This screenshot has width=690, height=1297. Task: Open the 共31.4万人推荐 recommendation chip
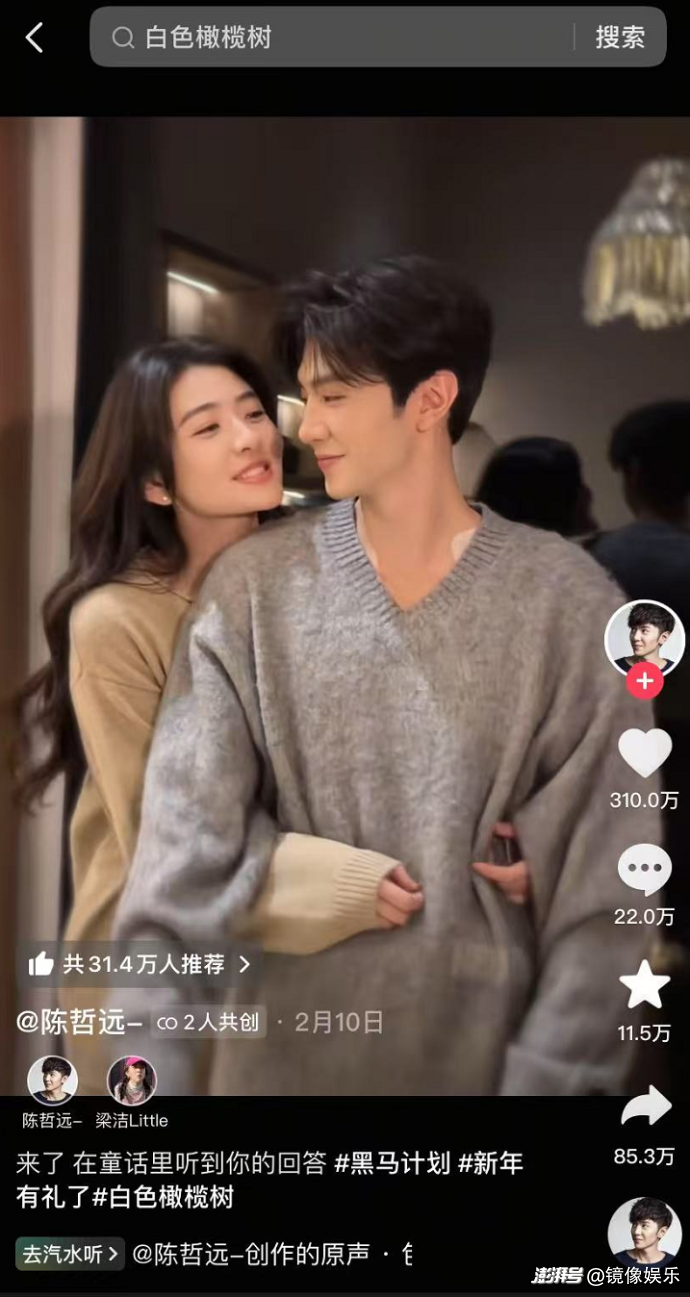click(x=140, y=964)
